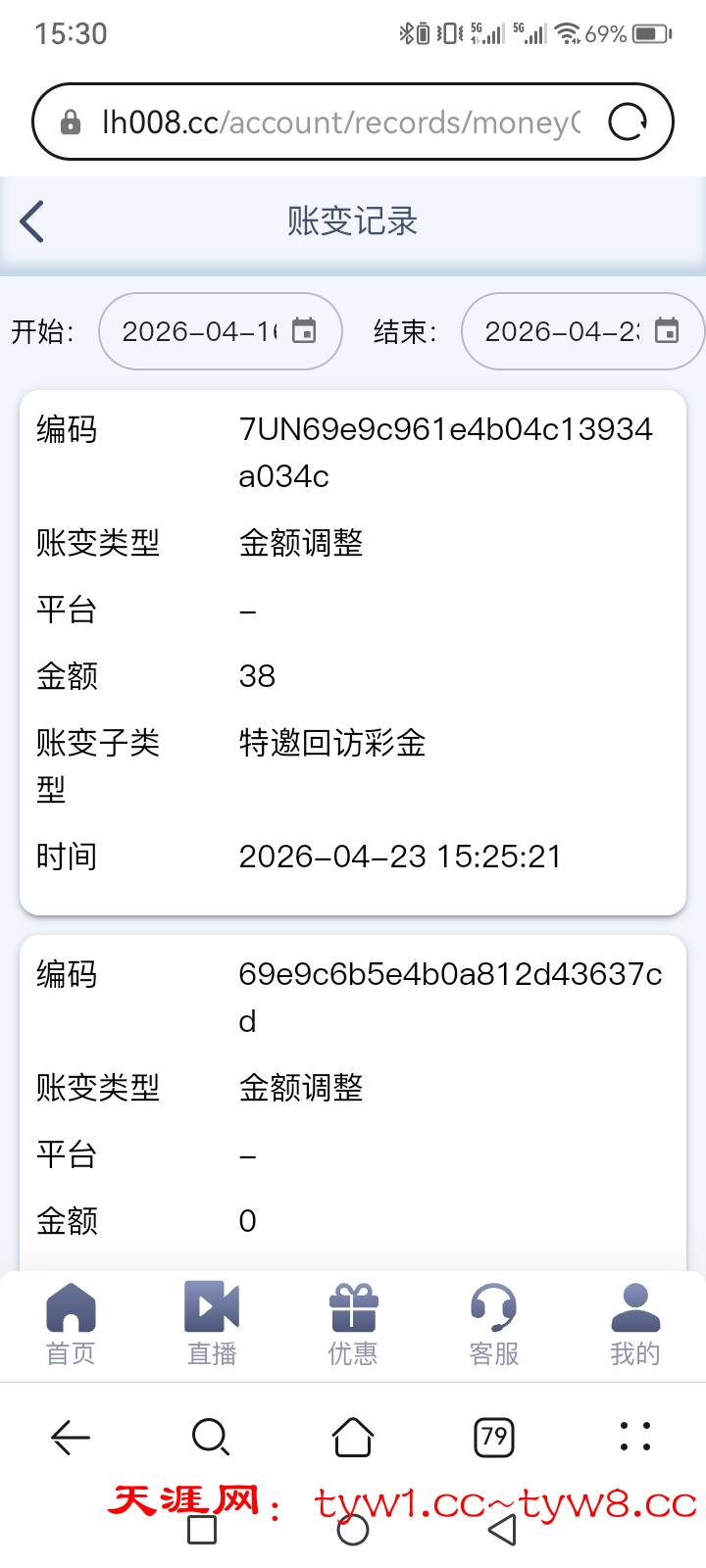Open the 结束 end date picker
Screen dimensions: 706x1568
582,331
